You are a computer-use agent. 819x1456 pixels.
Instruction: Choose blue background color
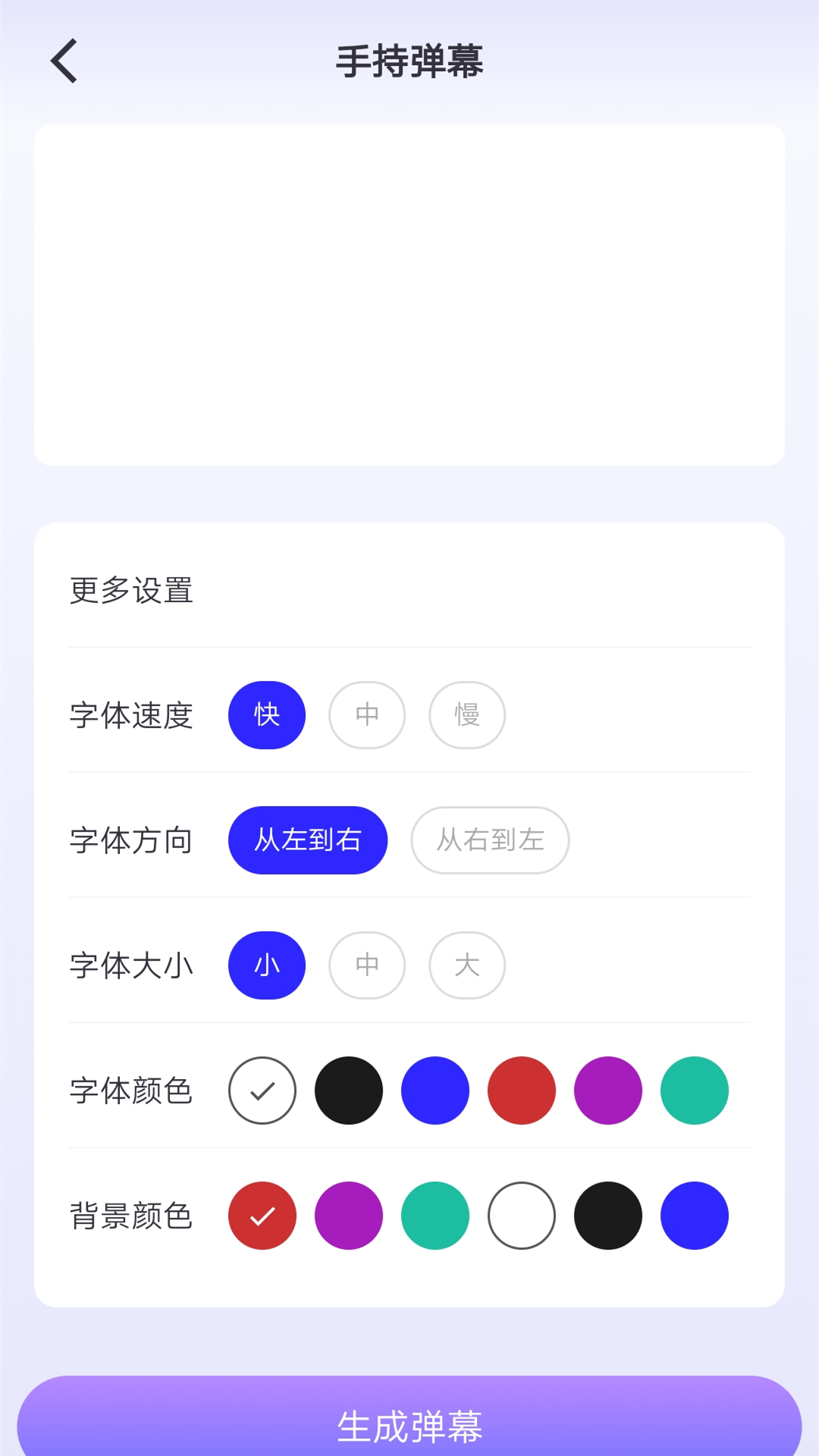tap(695, 1216)
